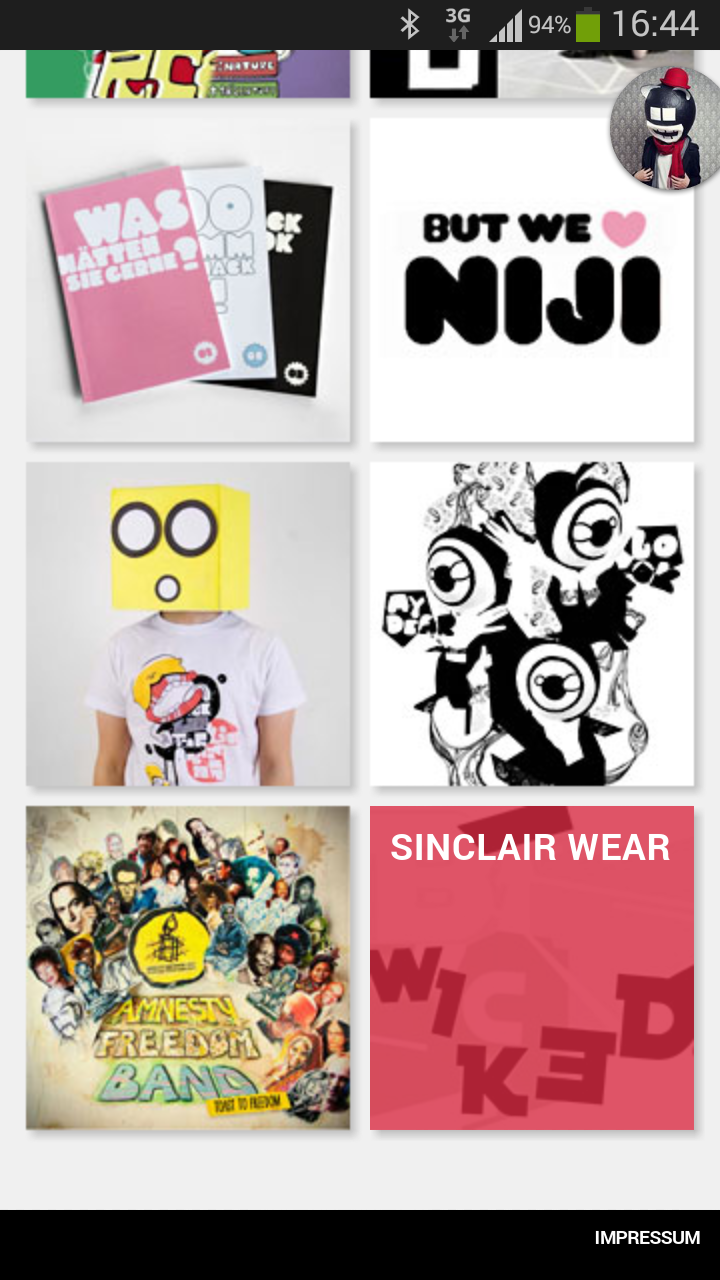
Task: Open the pink 'Was hätten Sie gerne' books tile
Action: tap(188, 280)
